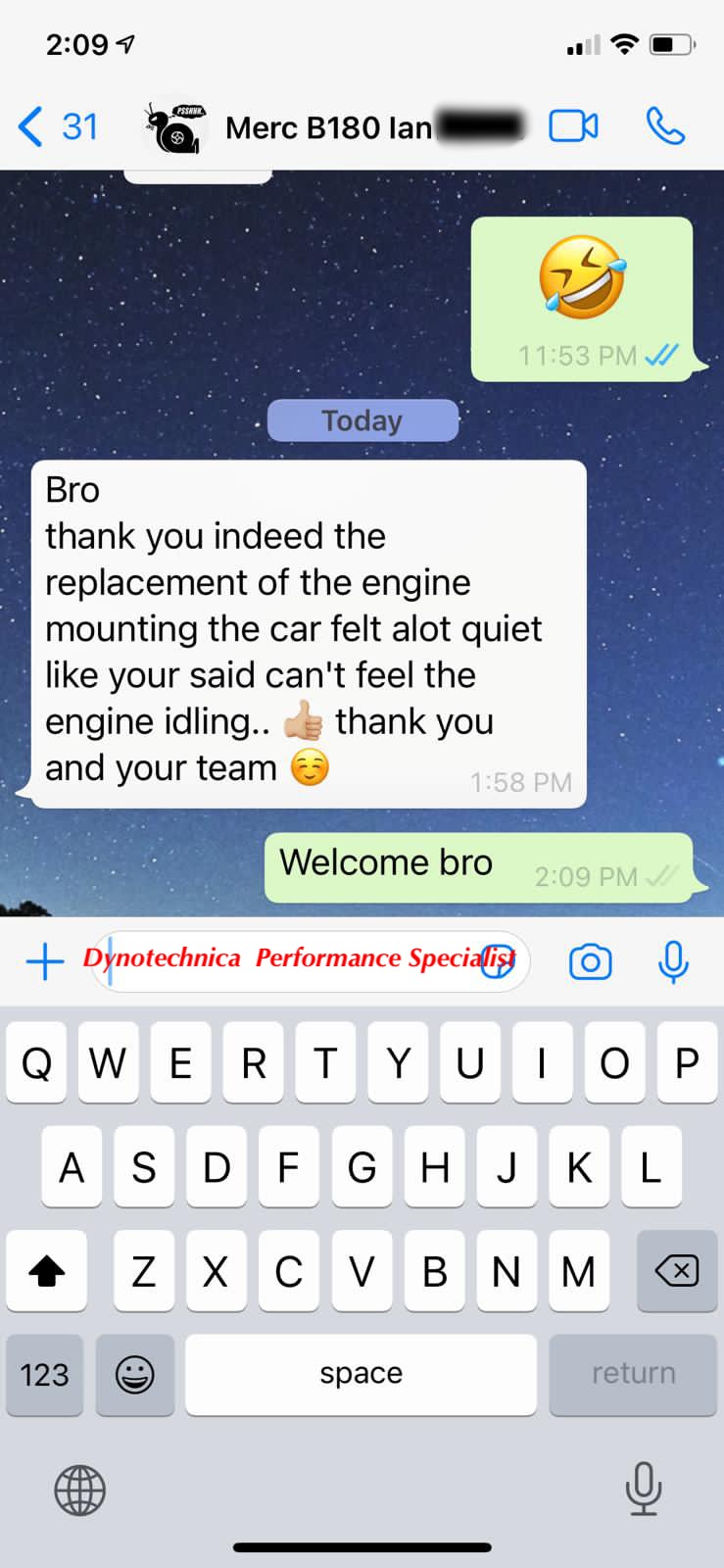724x1568 pixels.
Task: Switch the keyboard to emoji
Action: (x=134, y=1375)
